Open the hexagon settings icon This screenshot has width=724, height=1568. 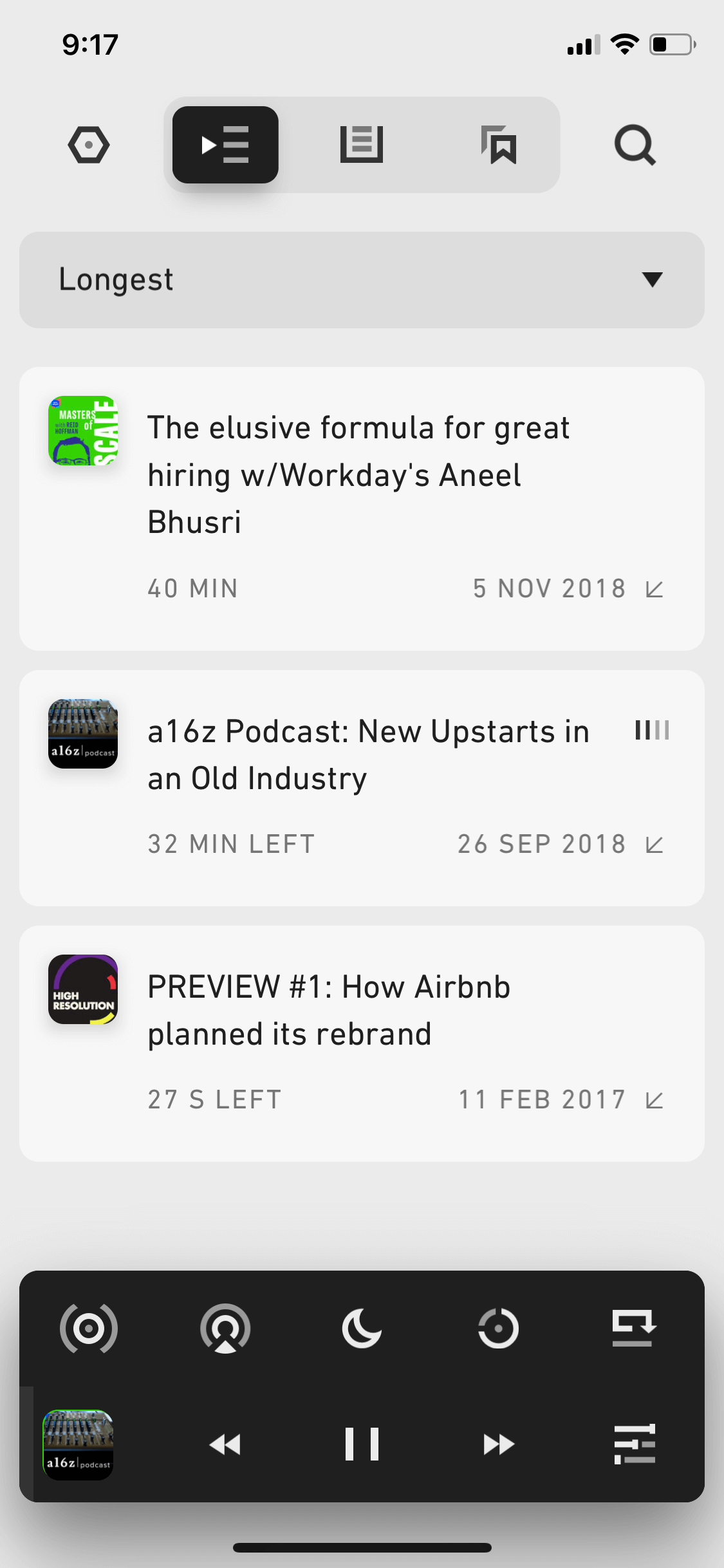(x=89, y=145)
